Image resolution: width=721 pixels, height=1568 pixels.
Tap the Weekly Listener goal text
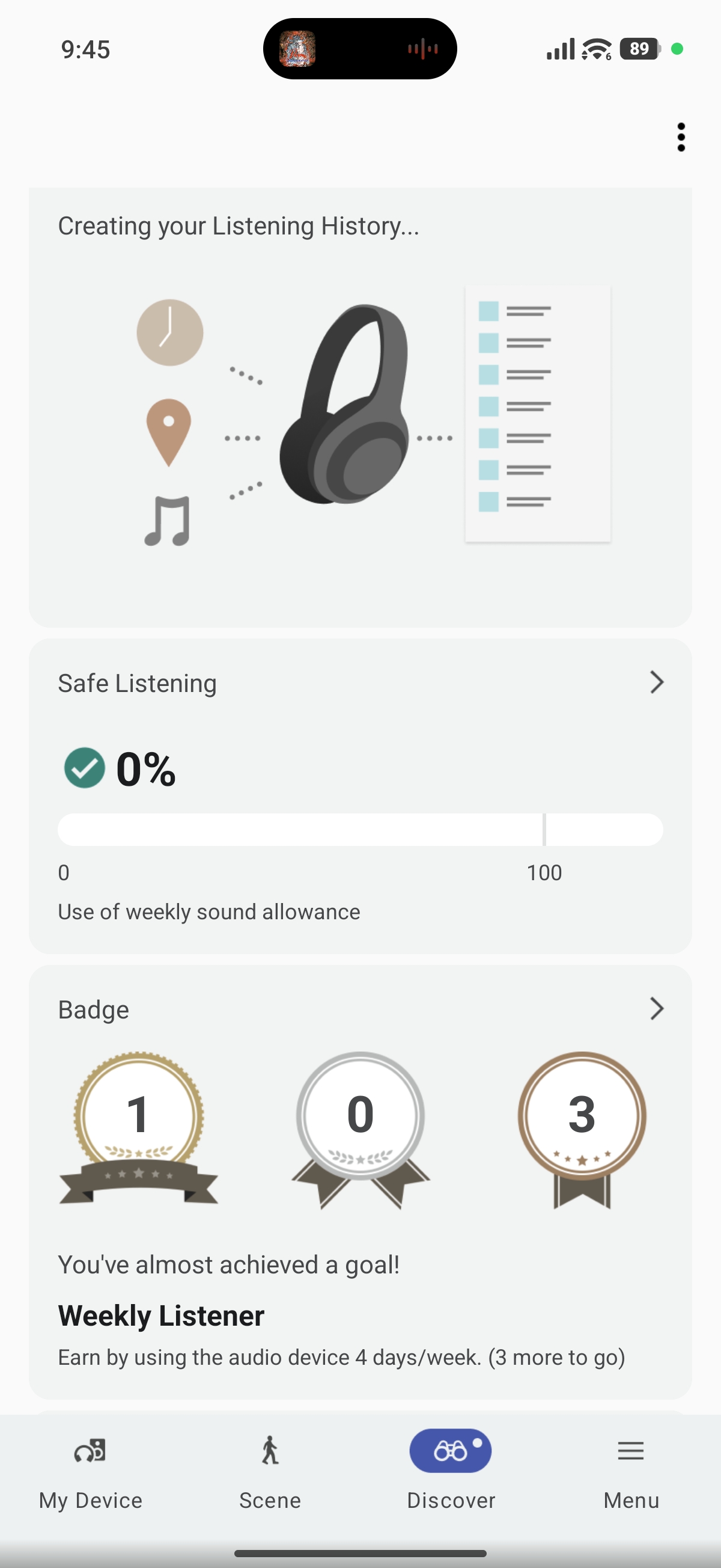[x=160, y=1315]
